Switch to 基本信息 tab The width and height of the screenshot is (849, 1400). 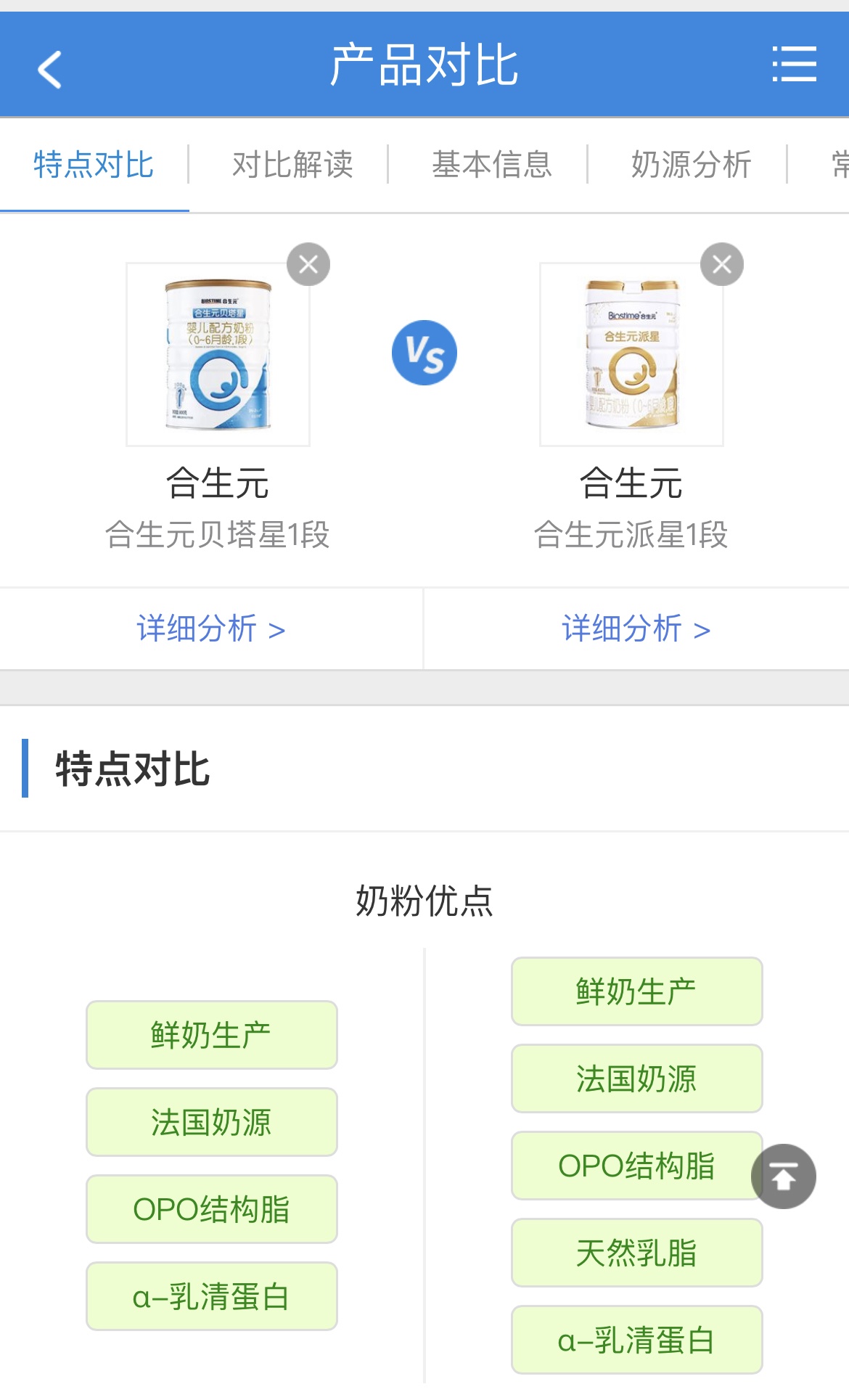coord(492,165)
